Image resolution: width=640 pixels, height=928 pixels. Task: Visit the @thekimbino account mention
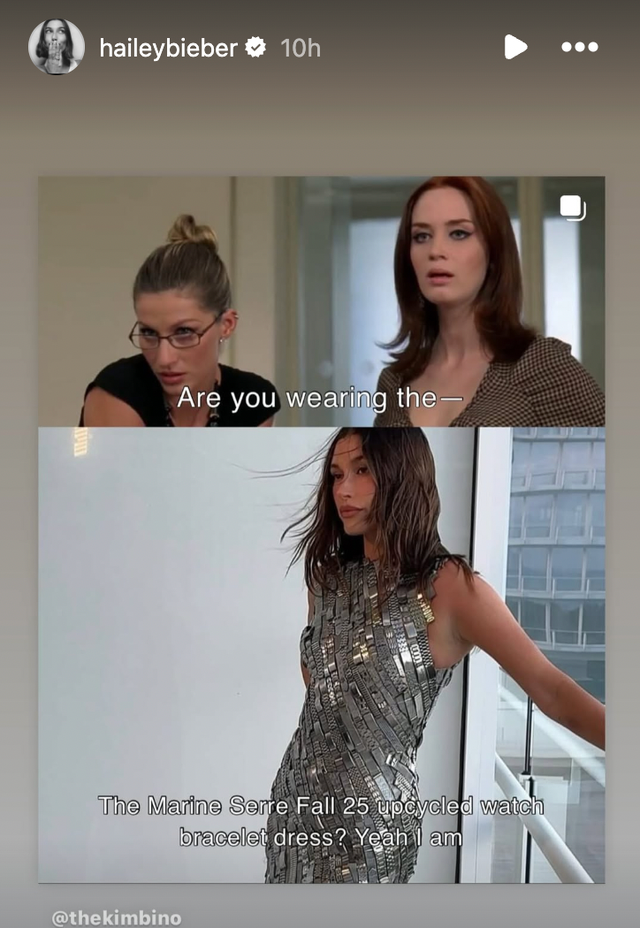(116, 917)
